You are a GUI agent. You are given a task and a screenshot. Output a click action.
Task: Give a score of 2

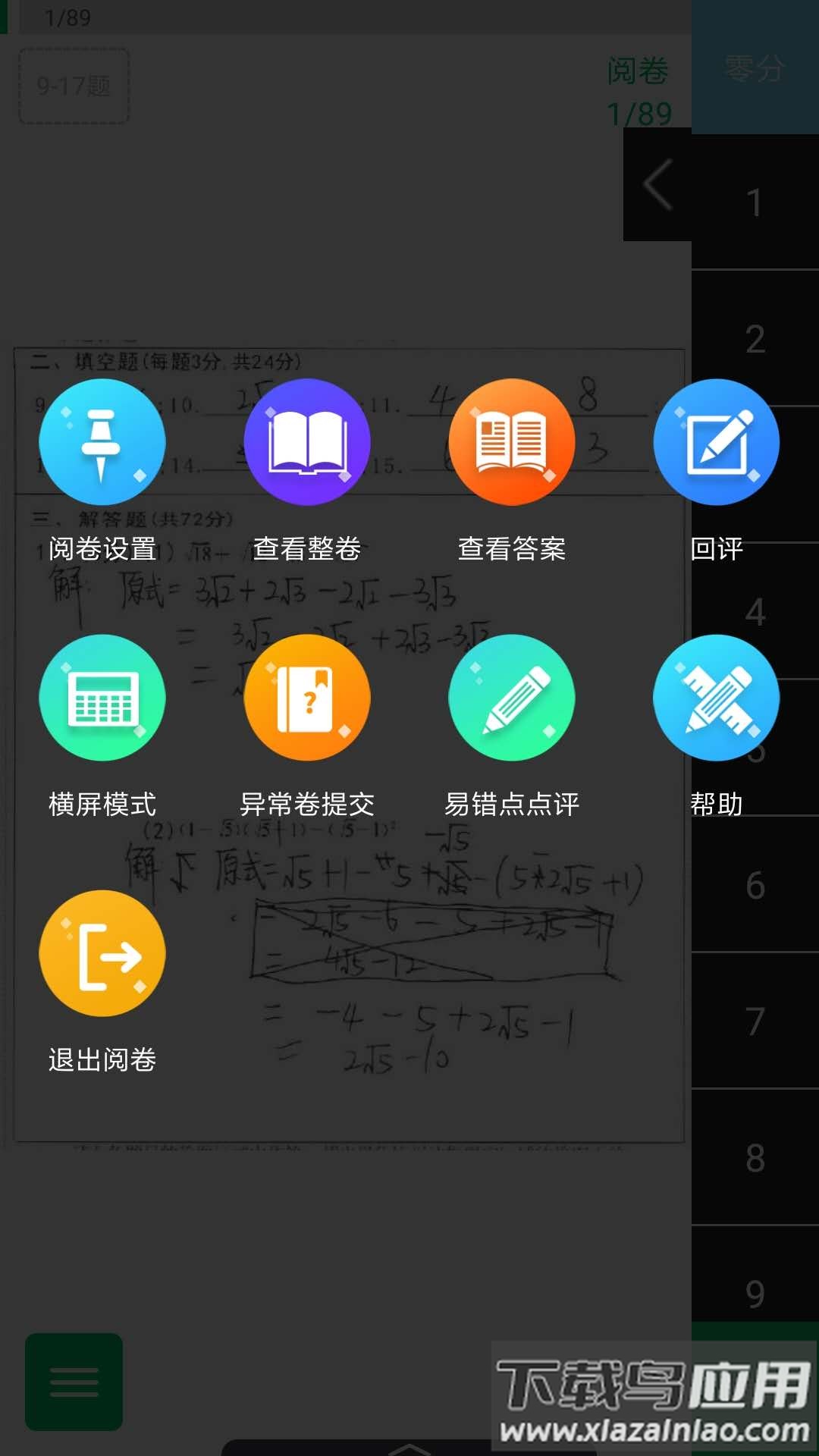pos(755,339)
